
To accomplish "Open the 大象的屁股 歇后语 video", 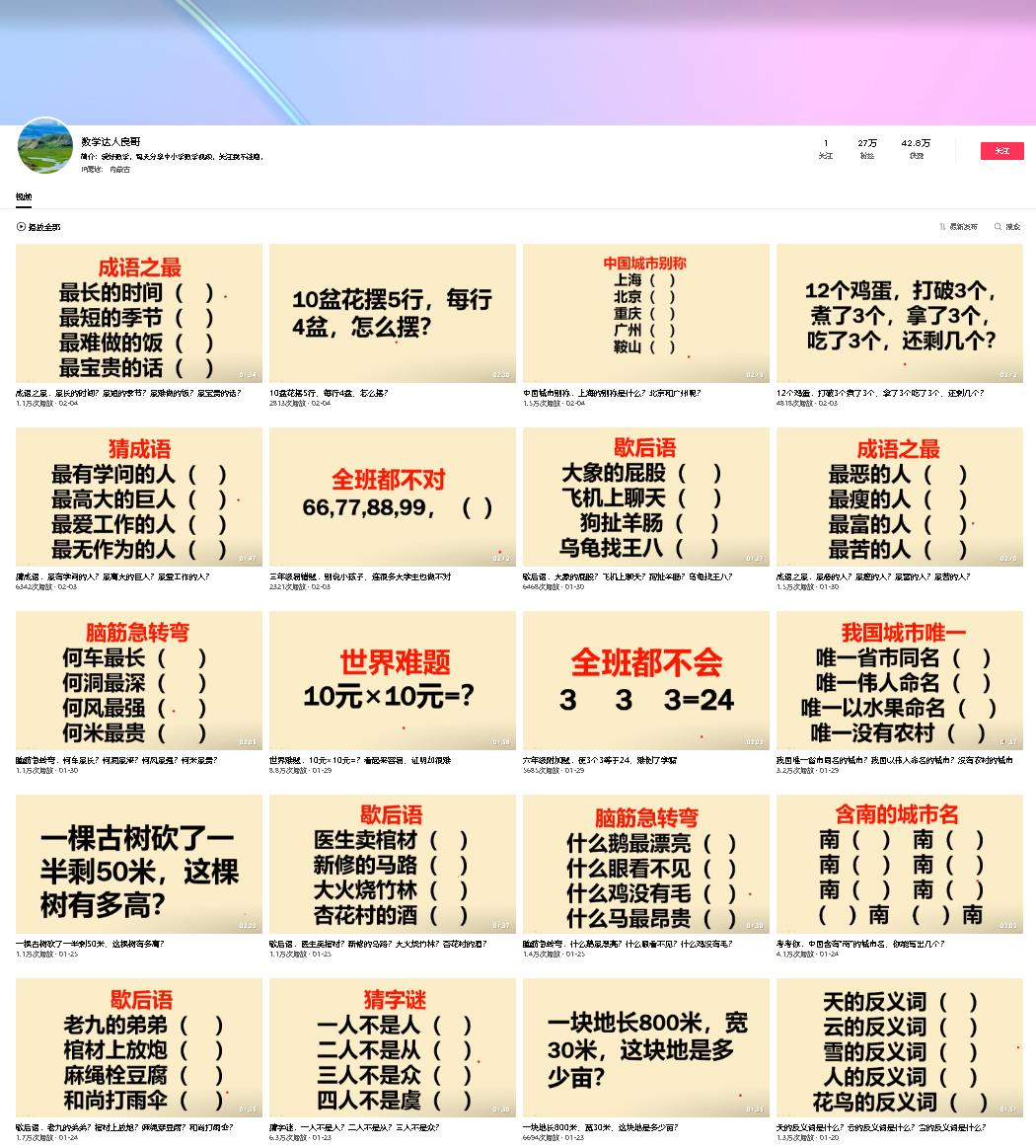I will point(646,497).
